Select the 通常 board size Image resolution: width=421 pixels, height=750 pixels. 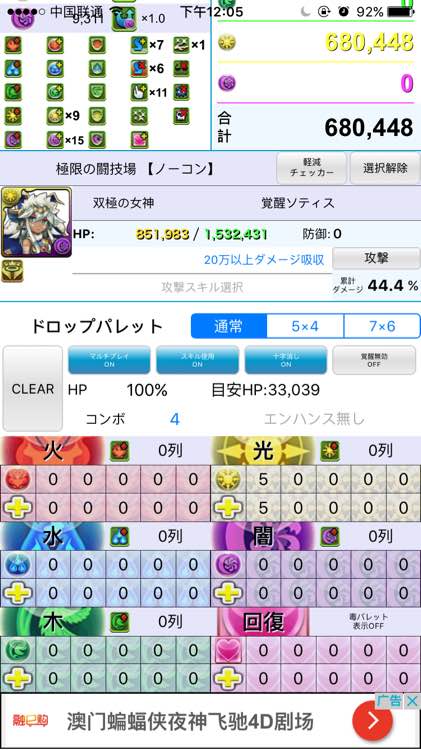[228, 326]
